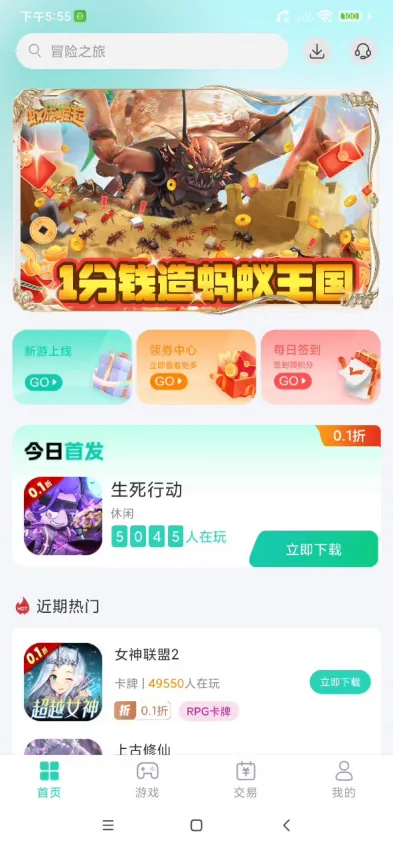This screenshot has width=393, height=850.
Task: Open the 领券中心 coupon card
Action: click(x=196, y=367)
